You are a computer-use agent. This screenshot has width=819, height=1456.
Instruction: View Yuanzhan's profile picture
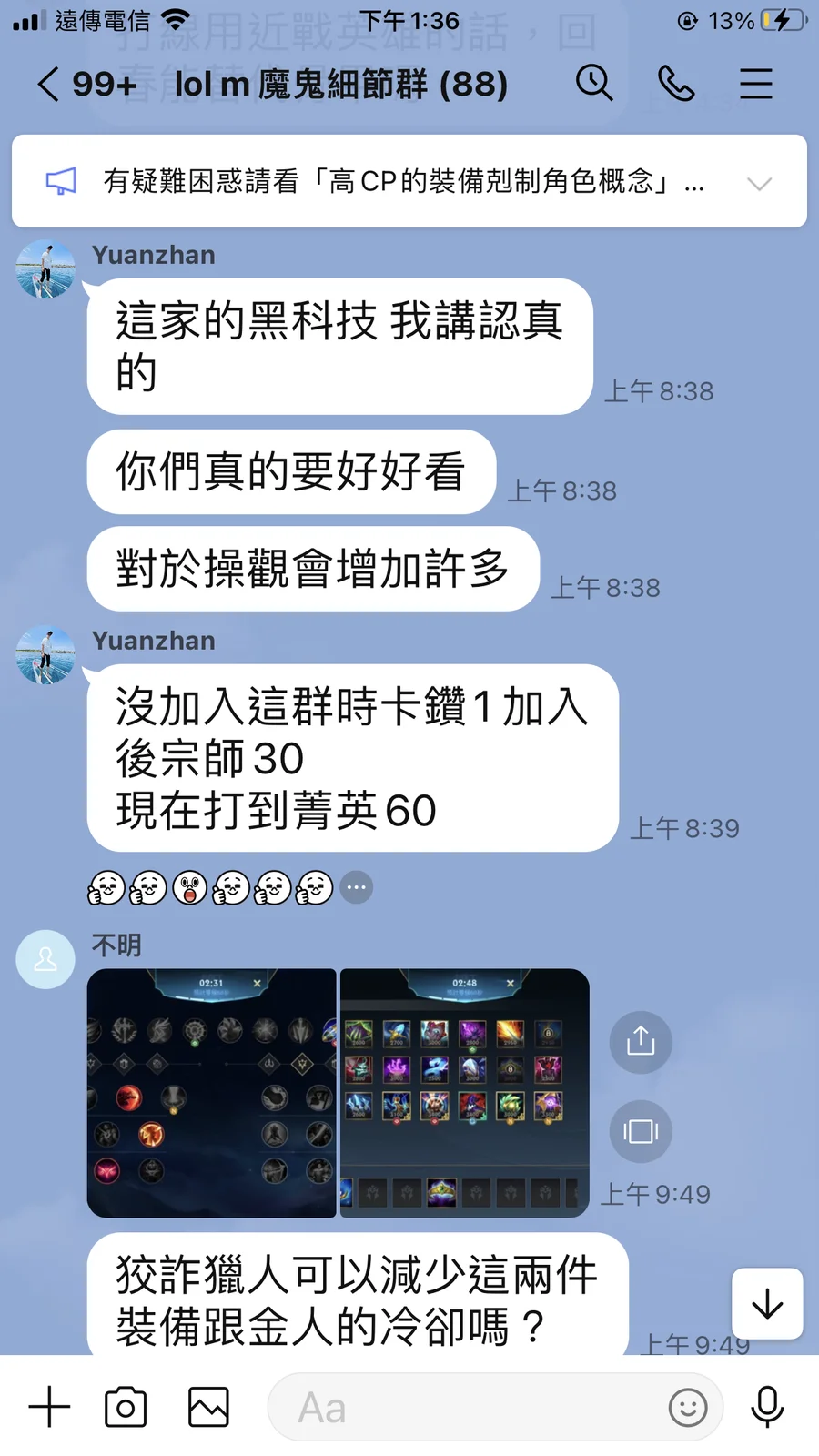pyautogui.click(x=45, y=269)
